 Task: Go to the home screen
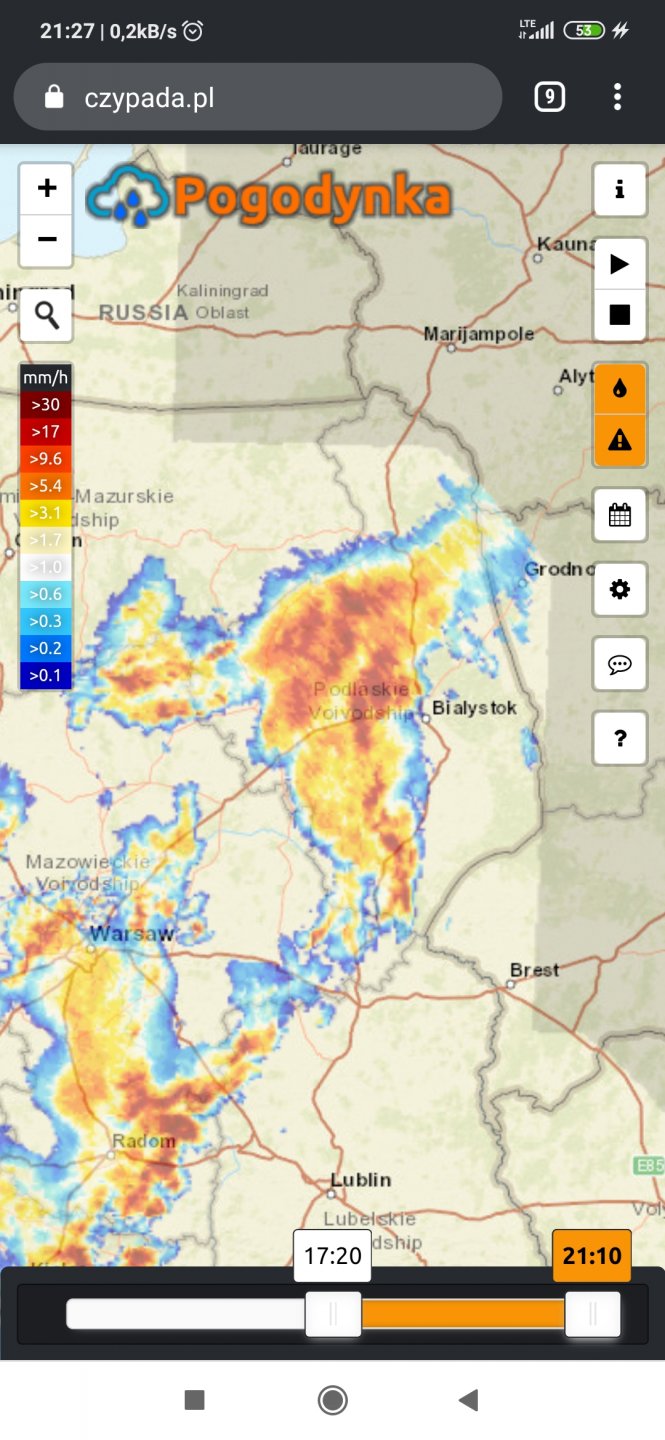point(332,1400)
